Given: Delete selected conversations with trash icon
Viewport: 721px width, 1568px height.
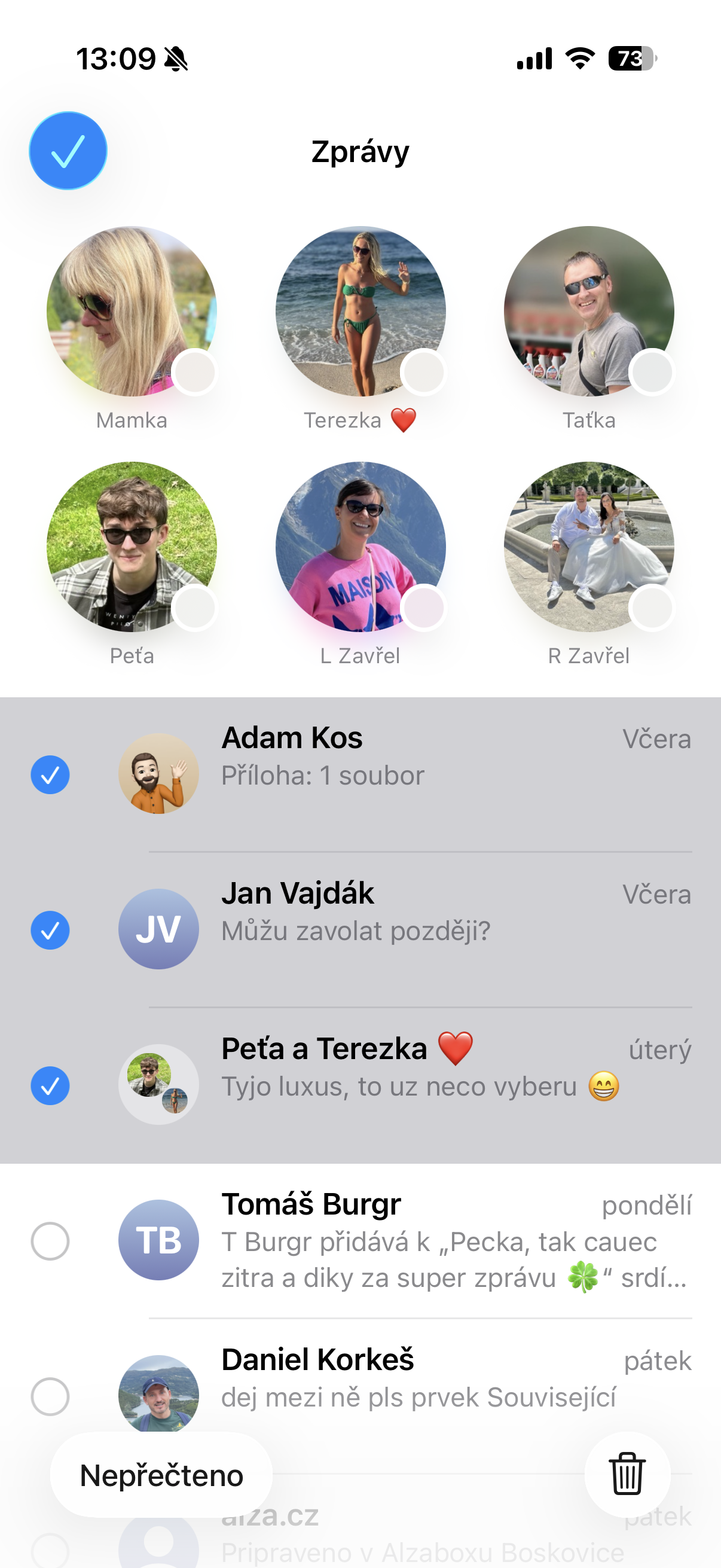Looking at the screenshot, I should coord(627,1474).
